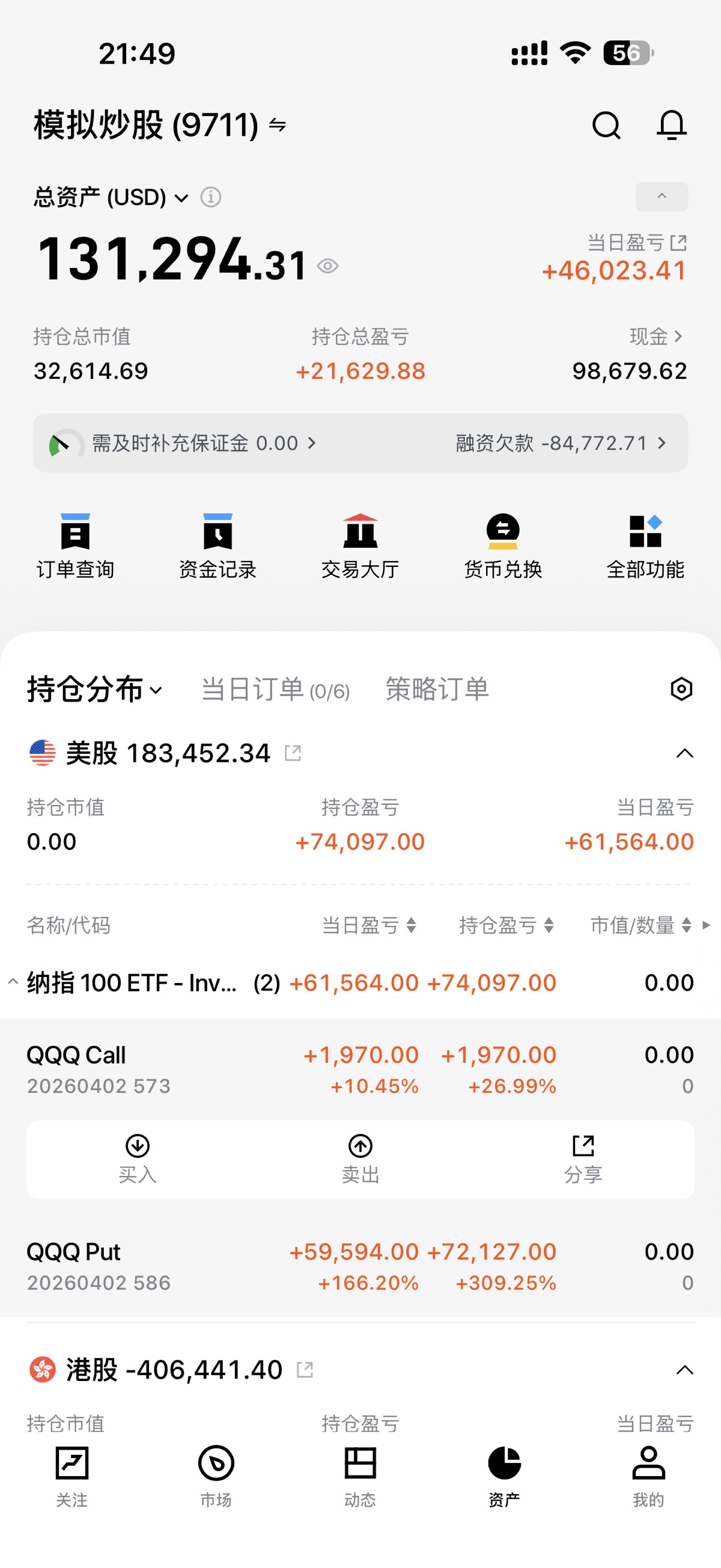Open 资金记录 fund records
Image resolution: width=721 pixels, height=1568 pixels.
[x=218, y=546]
